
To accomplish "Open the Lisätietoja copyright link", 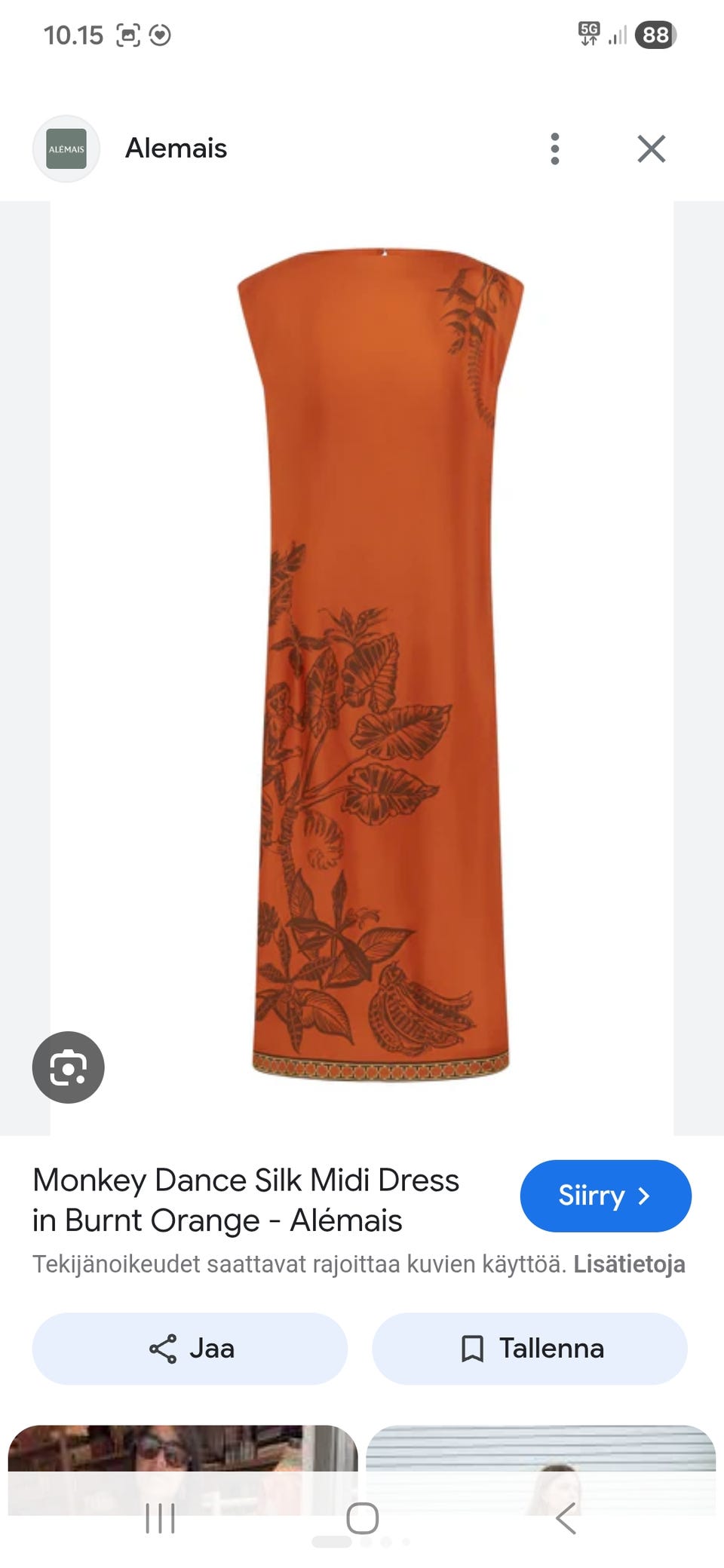I will tap(629, 1264).
